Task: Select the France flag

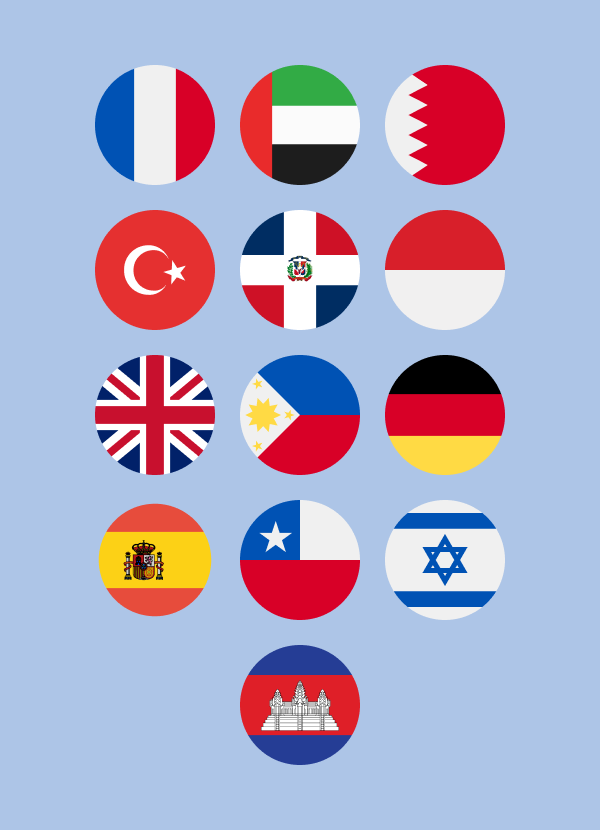Action: 155,125
